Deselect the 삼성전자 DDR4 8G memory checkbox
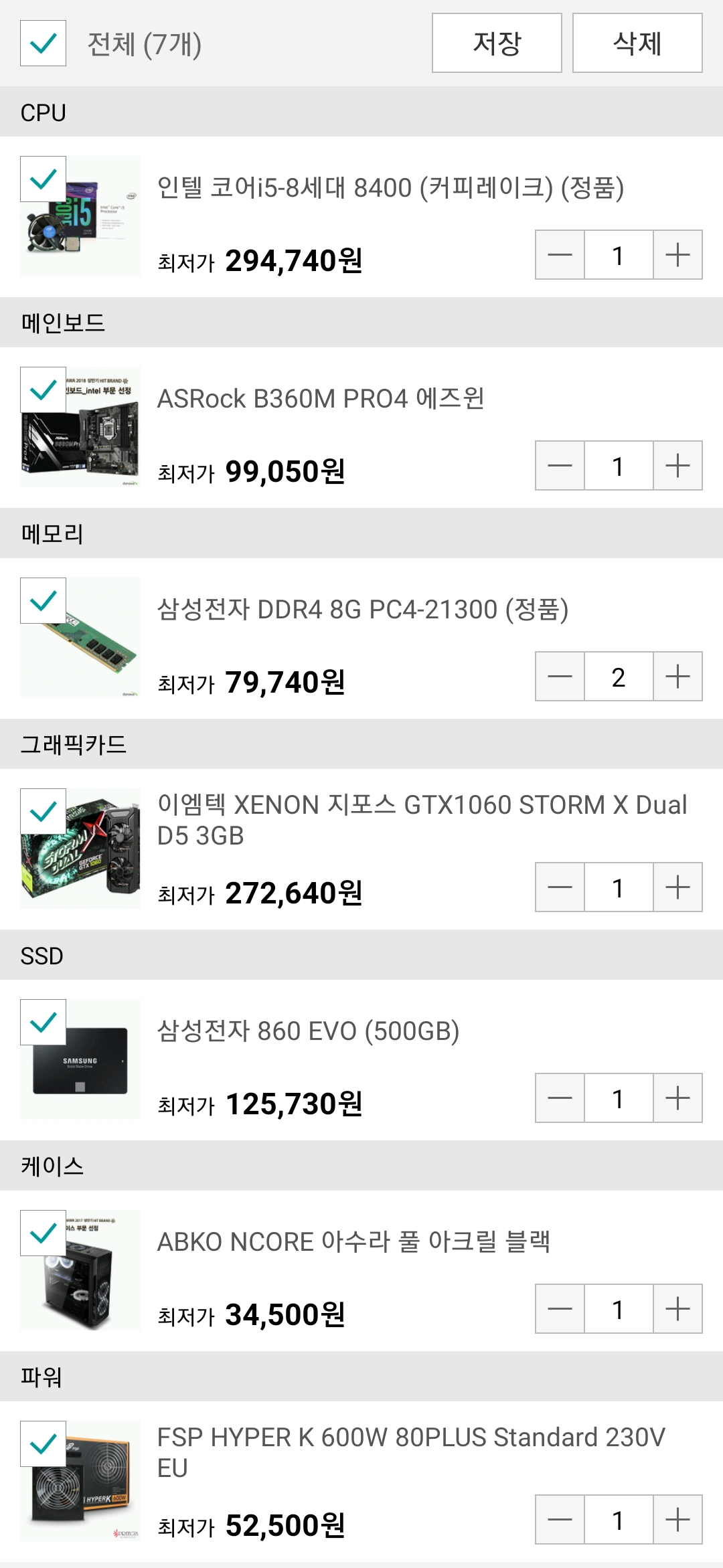The height and width of the screenshot is (1568, 723). [x=44, y=601]
